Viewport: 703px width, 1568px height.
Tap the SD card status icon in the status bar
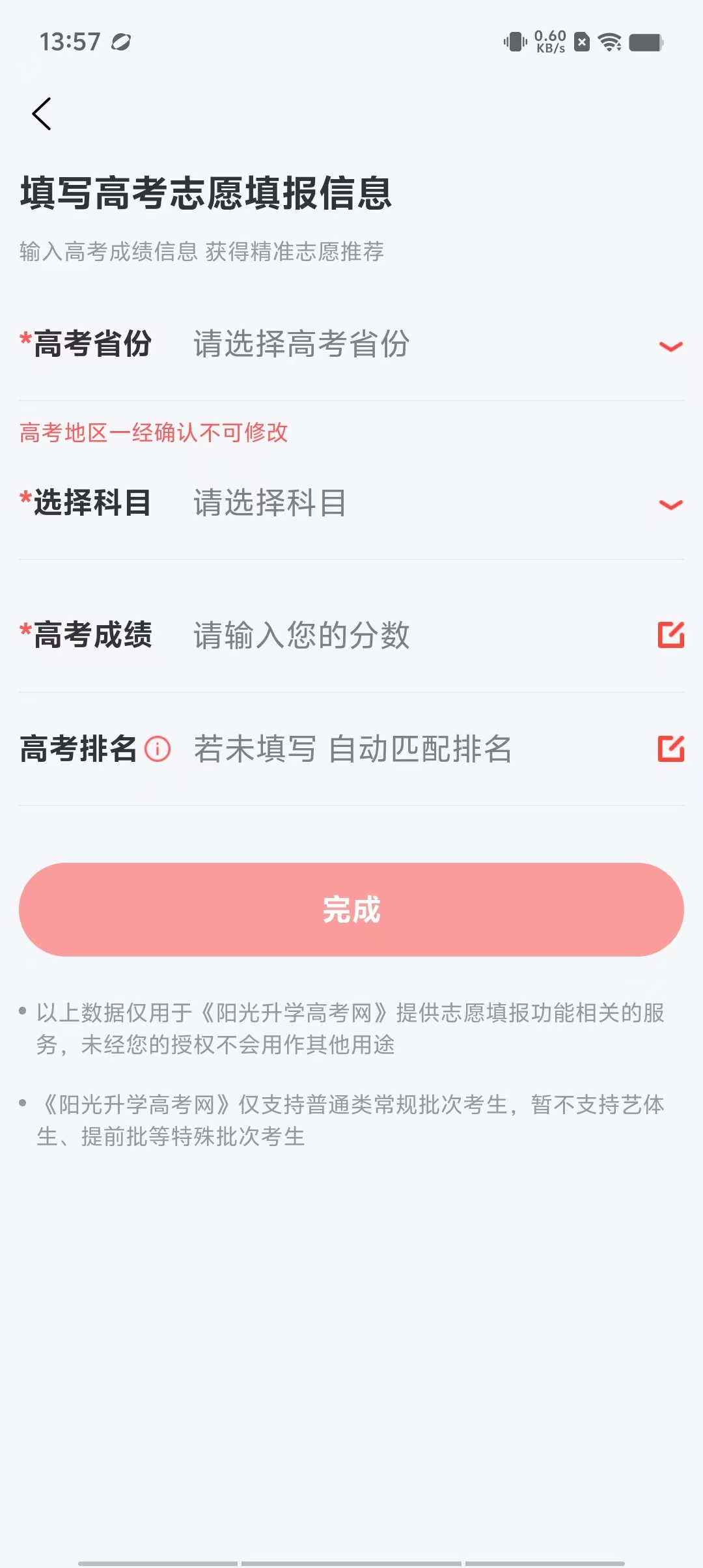pyautogui.click(x=583, y=42)
